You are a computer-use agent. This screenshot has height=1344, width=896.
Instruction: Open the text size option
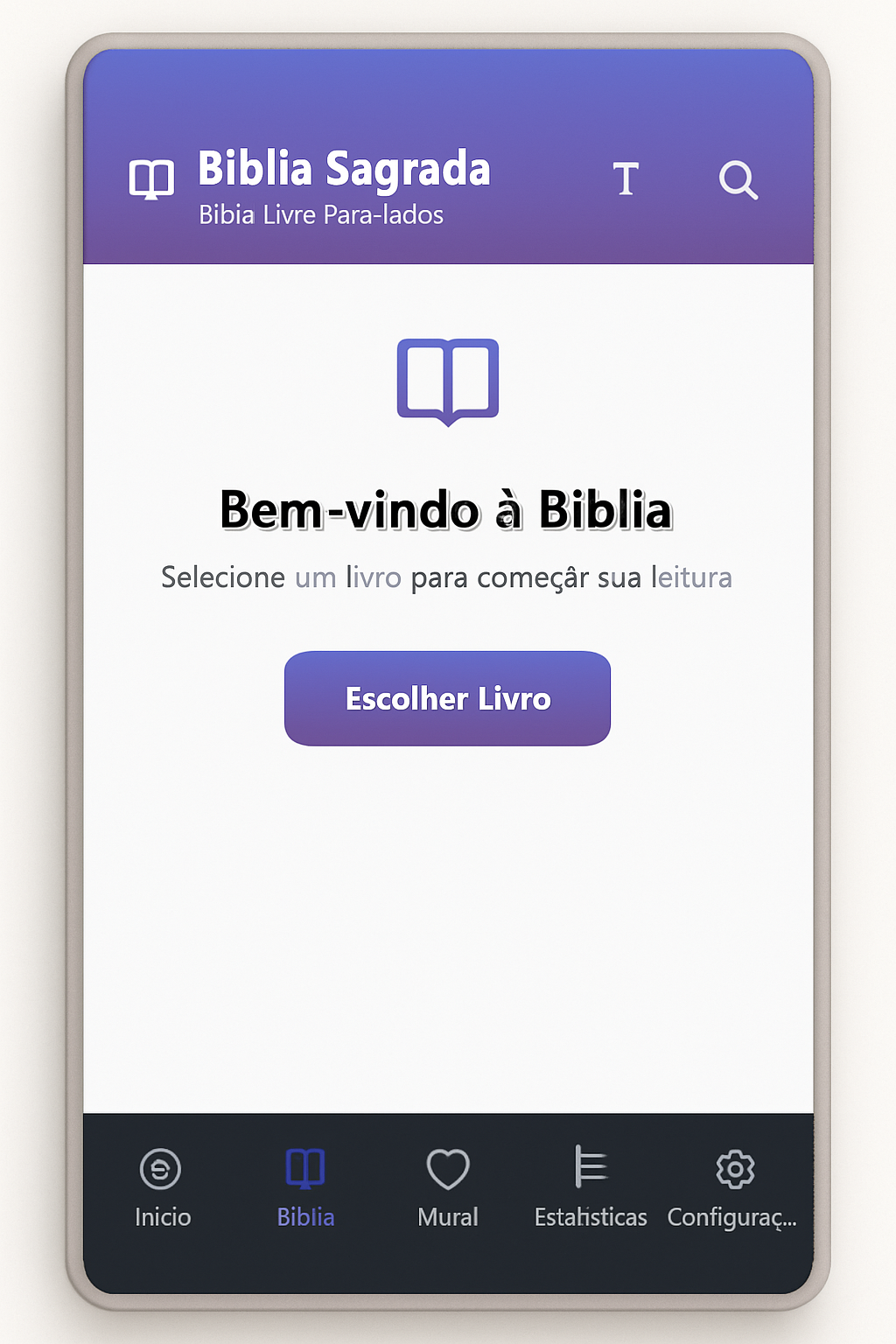tap(626, 179)
